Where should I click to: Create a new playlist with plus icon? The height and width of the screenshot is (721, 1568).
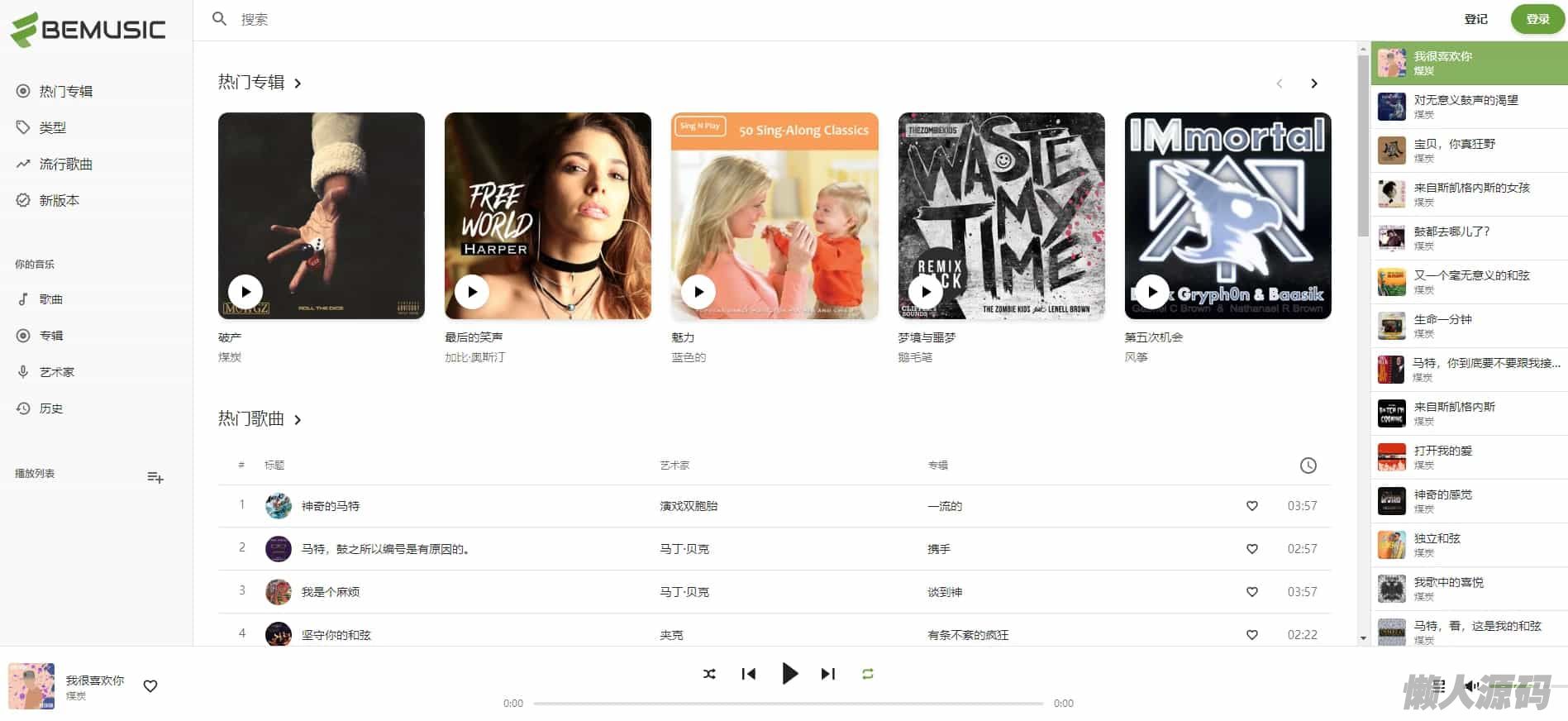(x=155, y=477)
